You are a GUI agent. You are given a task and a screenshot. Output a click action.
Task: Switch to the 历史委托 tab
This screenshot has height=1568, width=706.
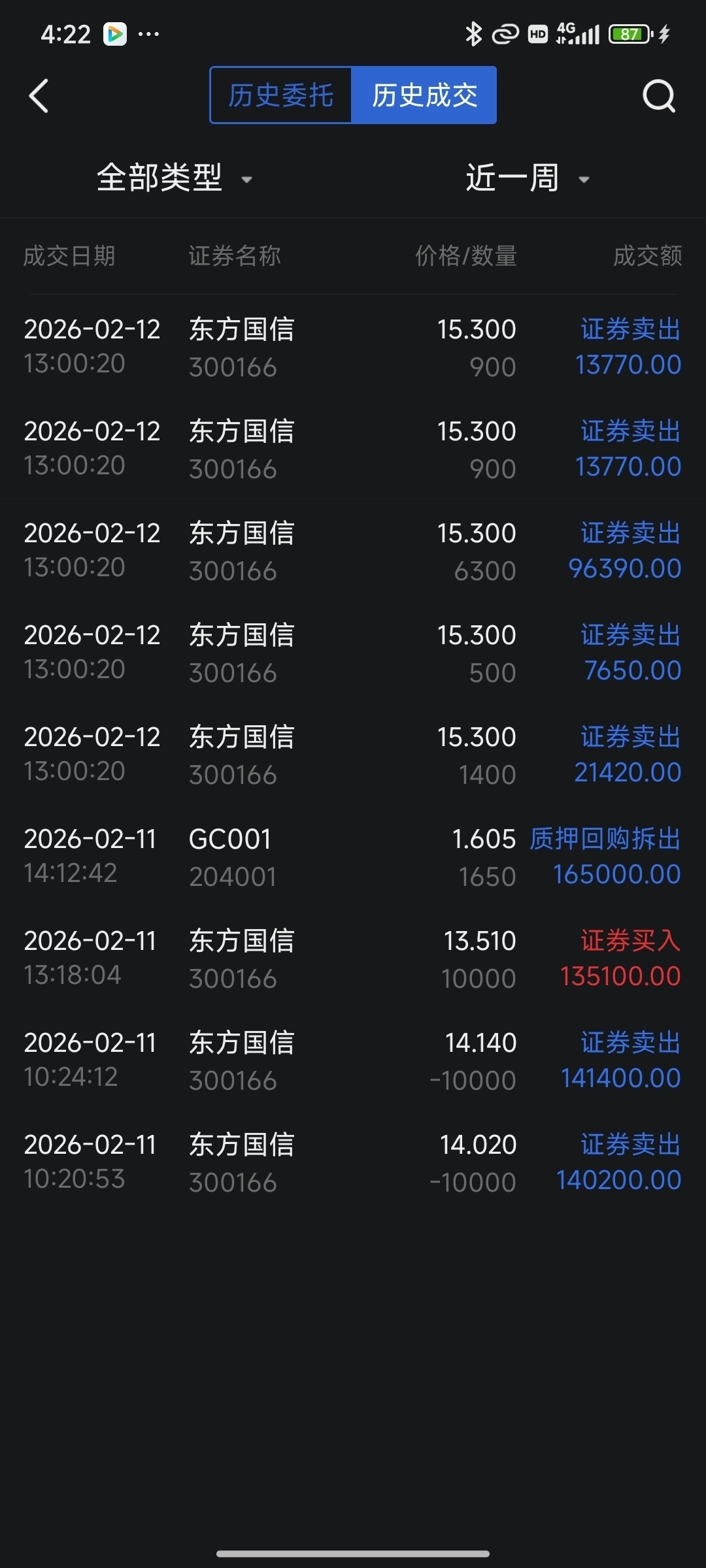[281, 95]
